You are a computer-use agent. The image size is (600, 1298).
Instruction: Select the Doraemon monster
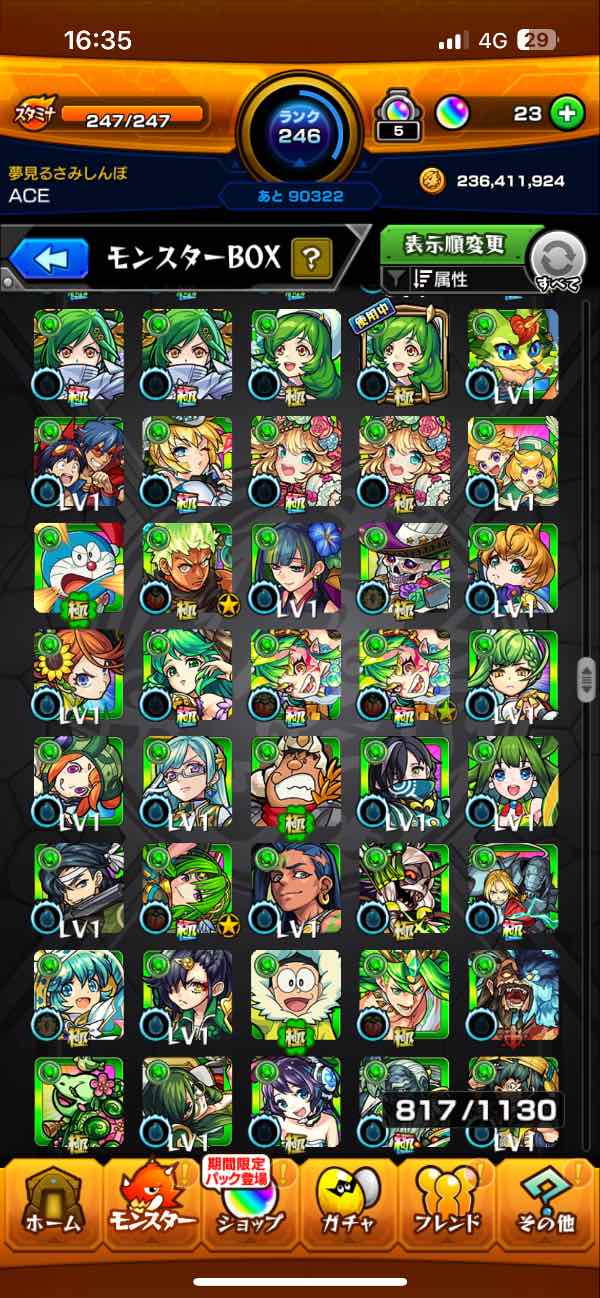pos(79,569)
